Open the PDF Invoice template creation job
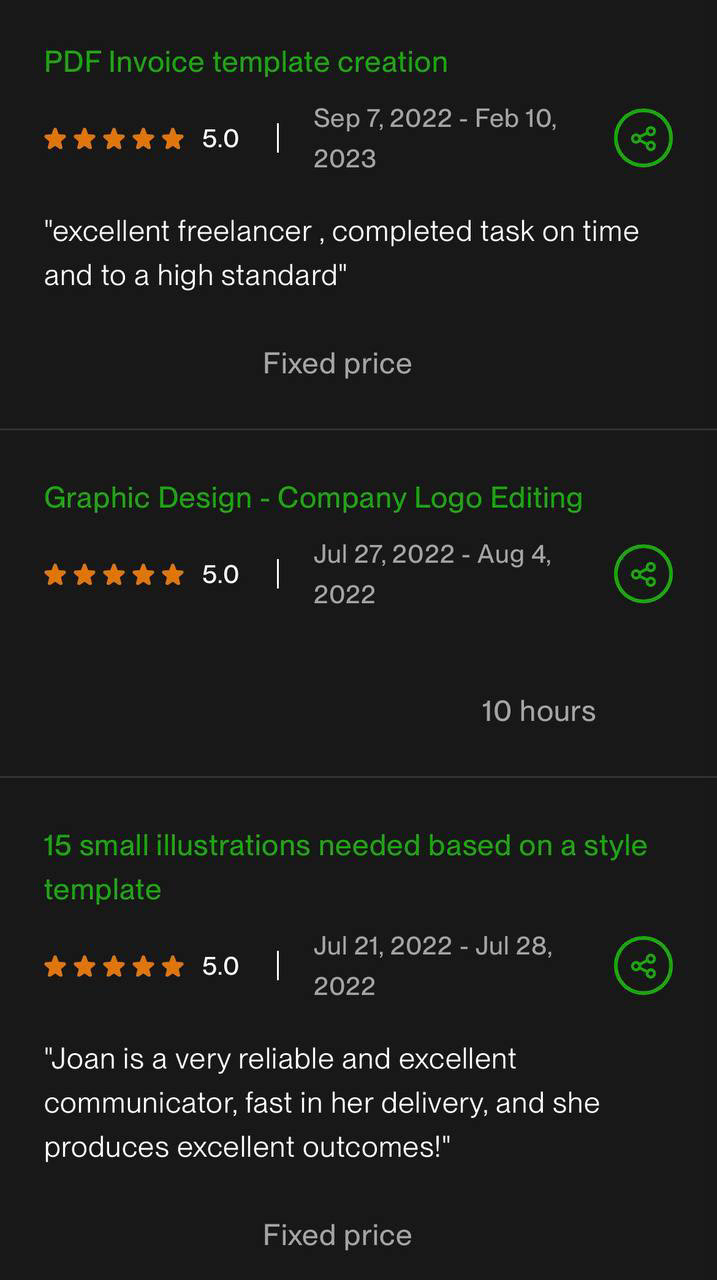Screen dimensions: 717x1280 pyautogui.click(x=246, y=62)
